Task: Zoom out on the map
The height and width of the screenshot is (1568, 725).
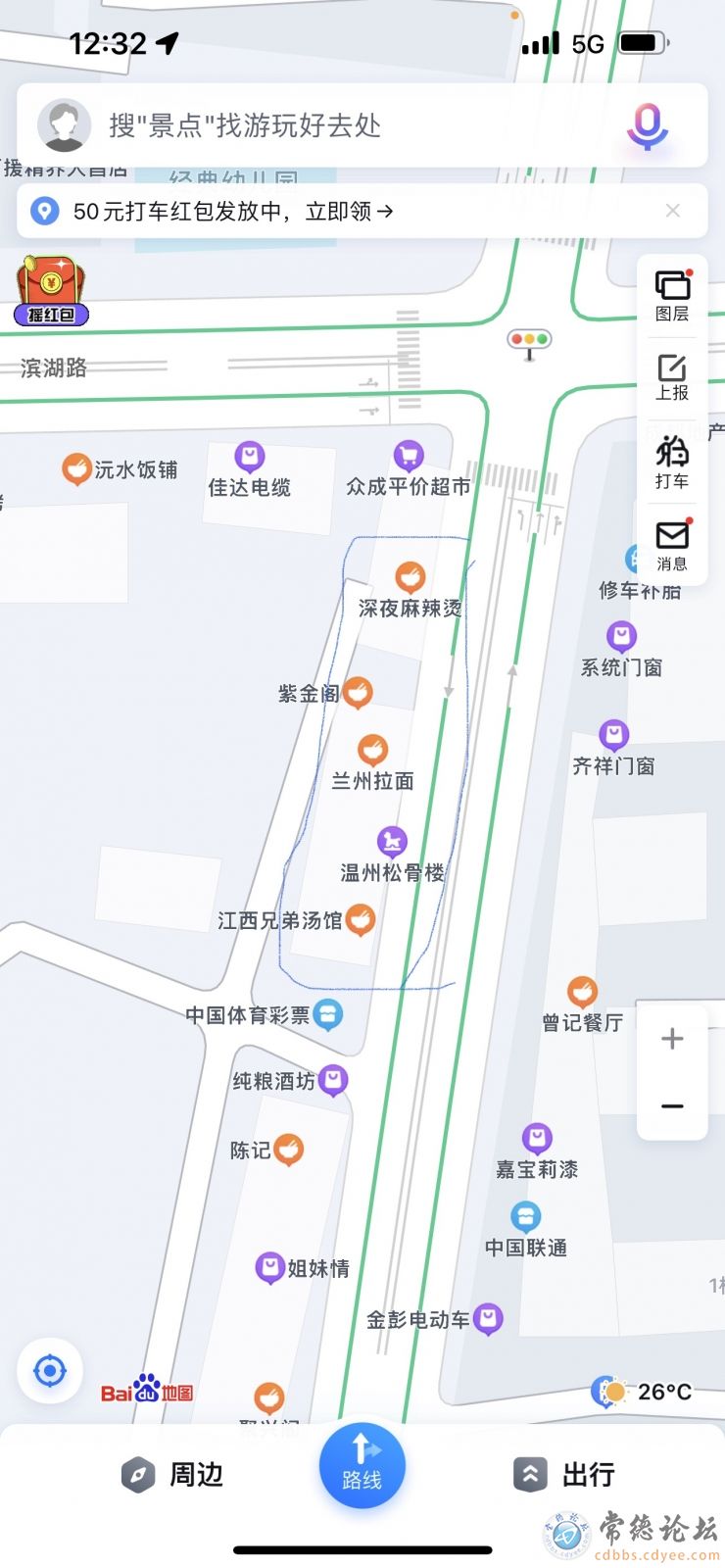Action: [672, 1106]
